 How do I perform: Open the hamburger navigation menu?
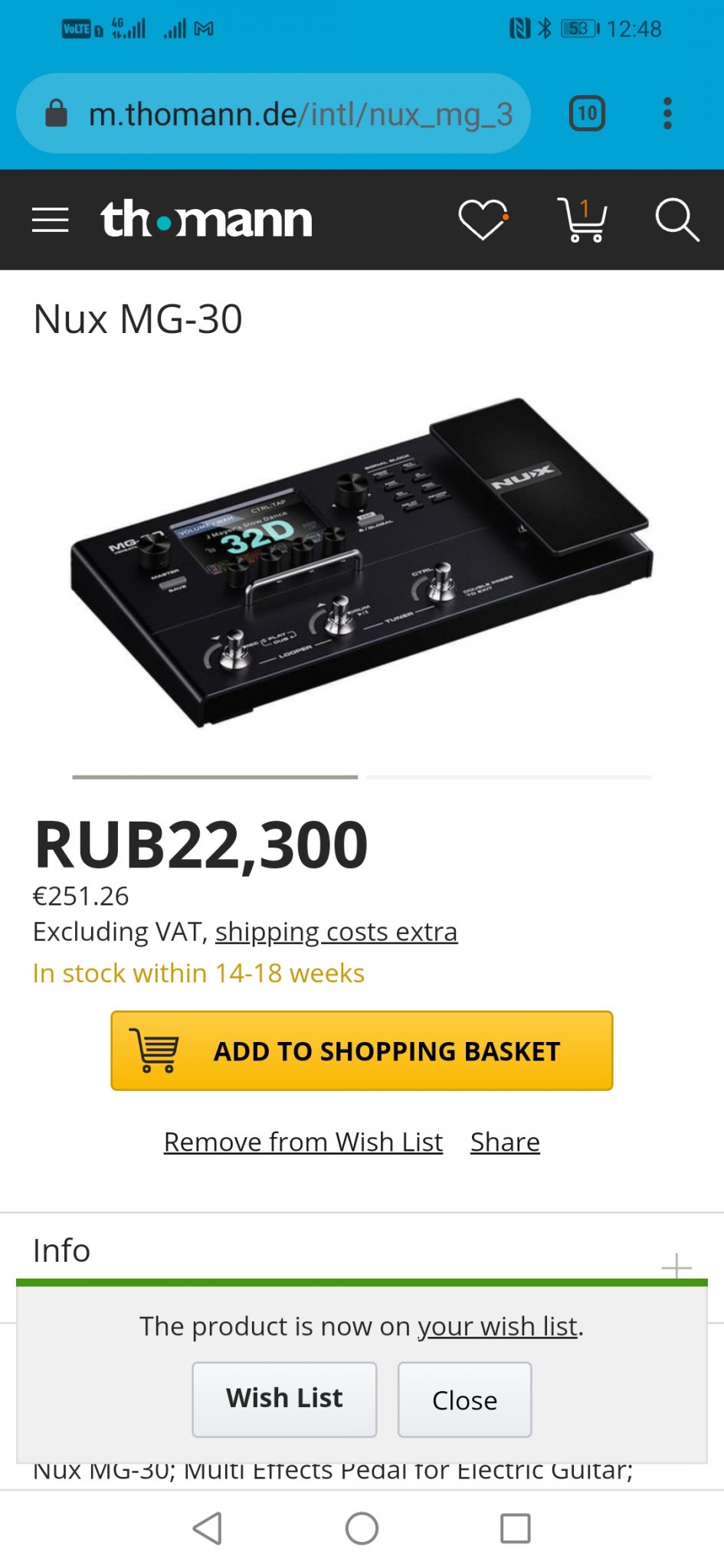point(51,220)
